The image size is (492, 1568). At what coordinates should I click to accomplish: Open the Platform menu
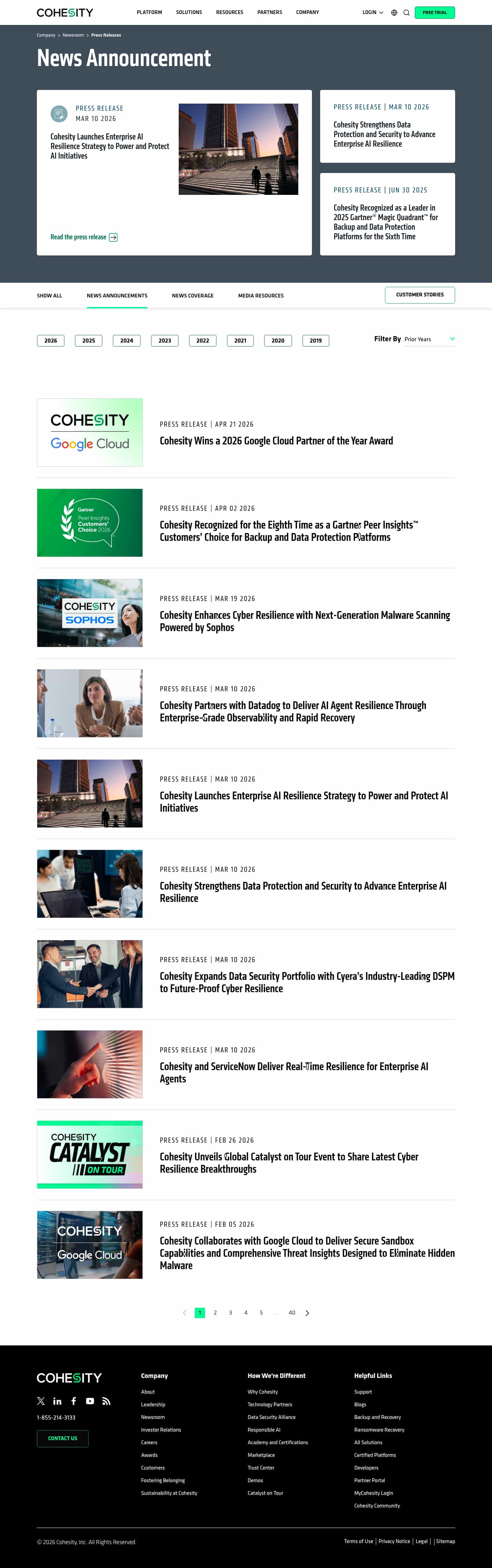[149, 13]
